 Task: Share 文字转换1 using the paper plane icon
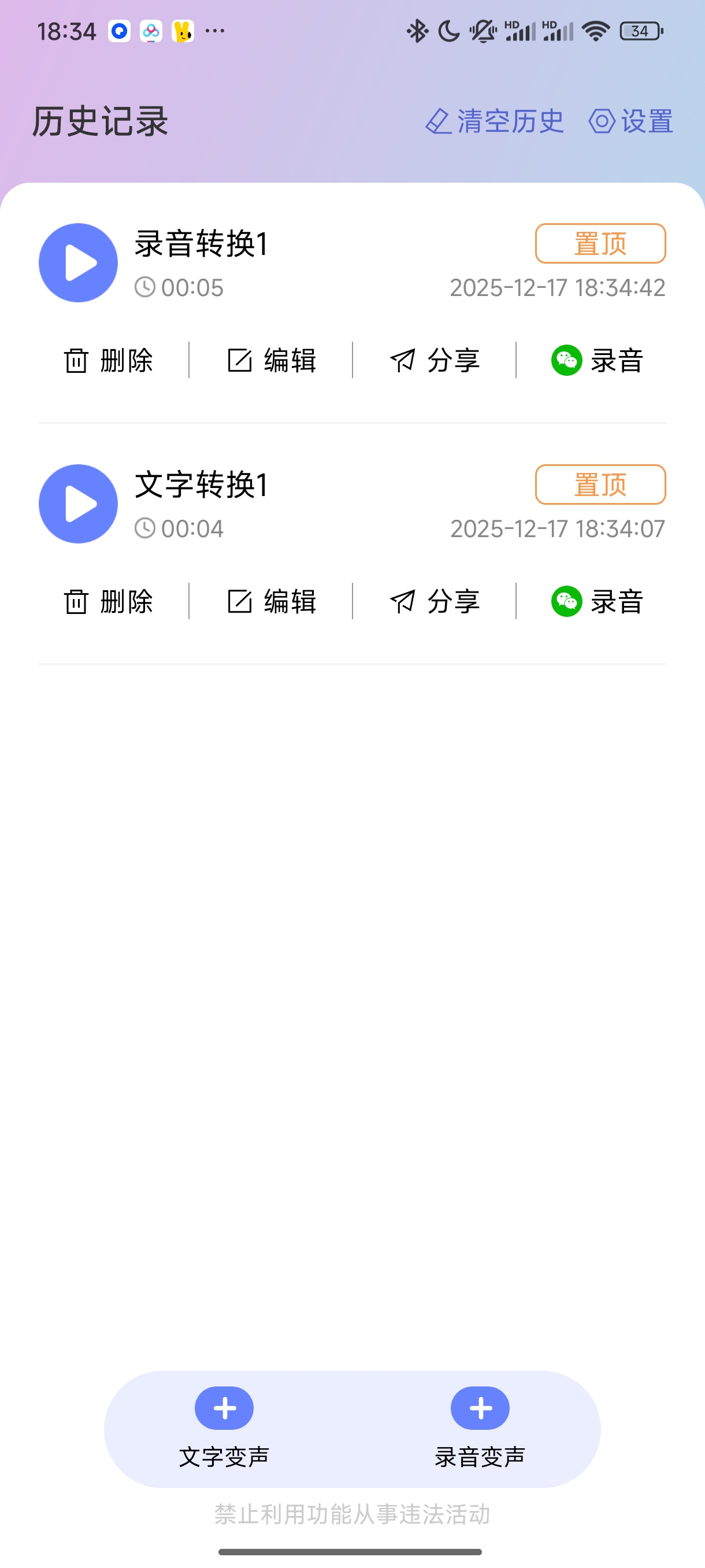403,601
